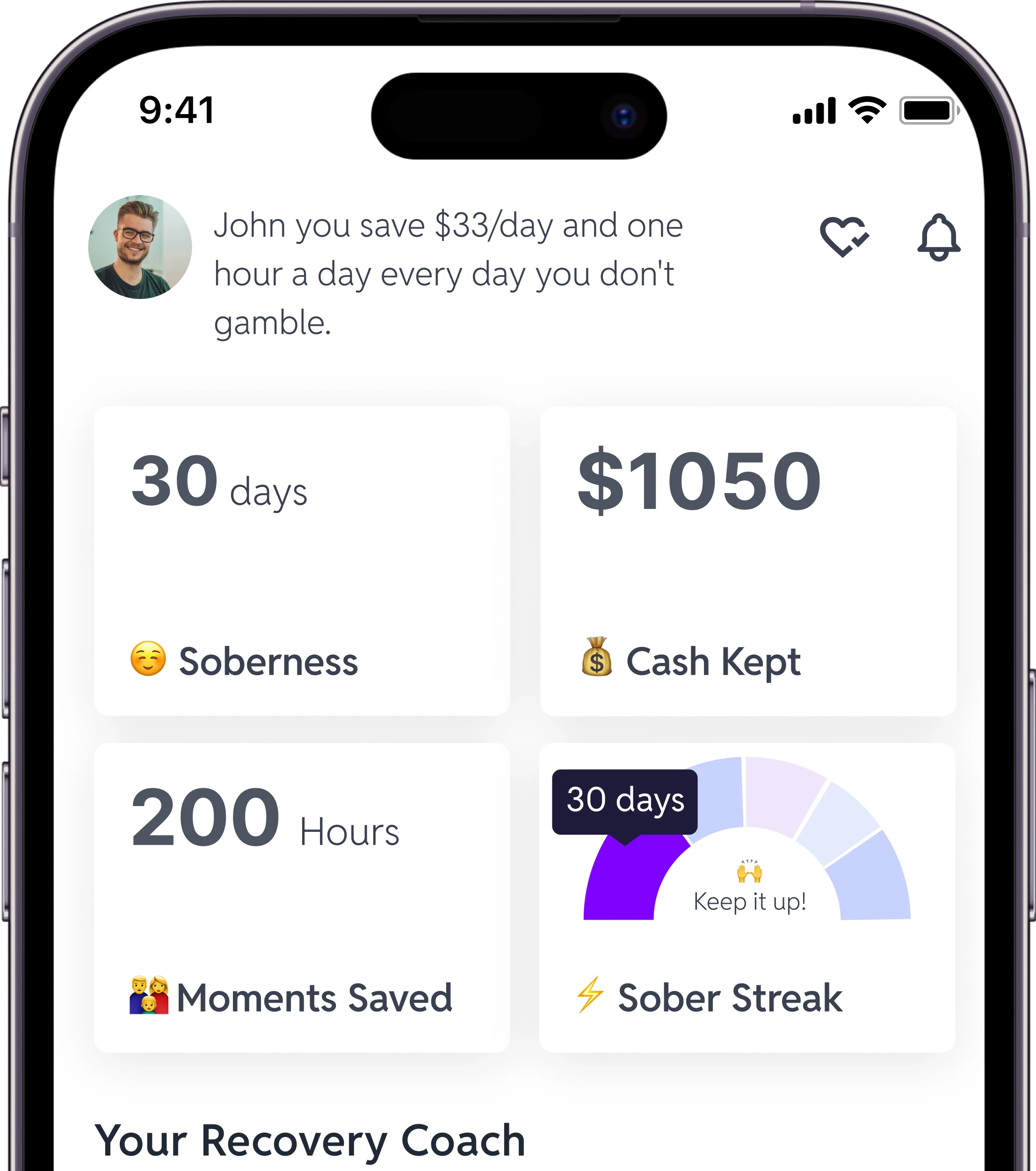Viewport: 1036px width, 1171px height.
Task: Open the Moments Saved 200 Hours card
Action: click(302, 897)
